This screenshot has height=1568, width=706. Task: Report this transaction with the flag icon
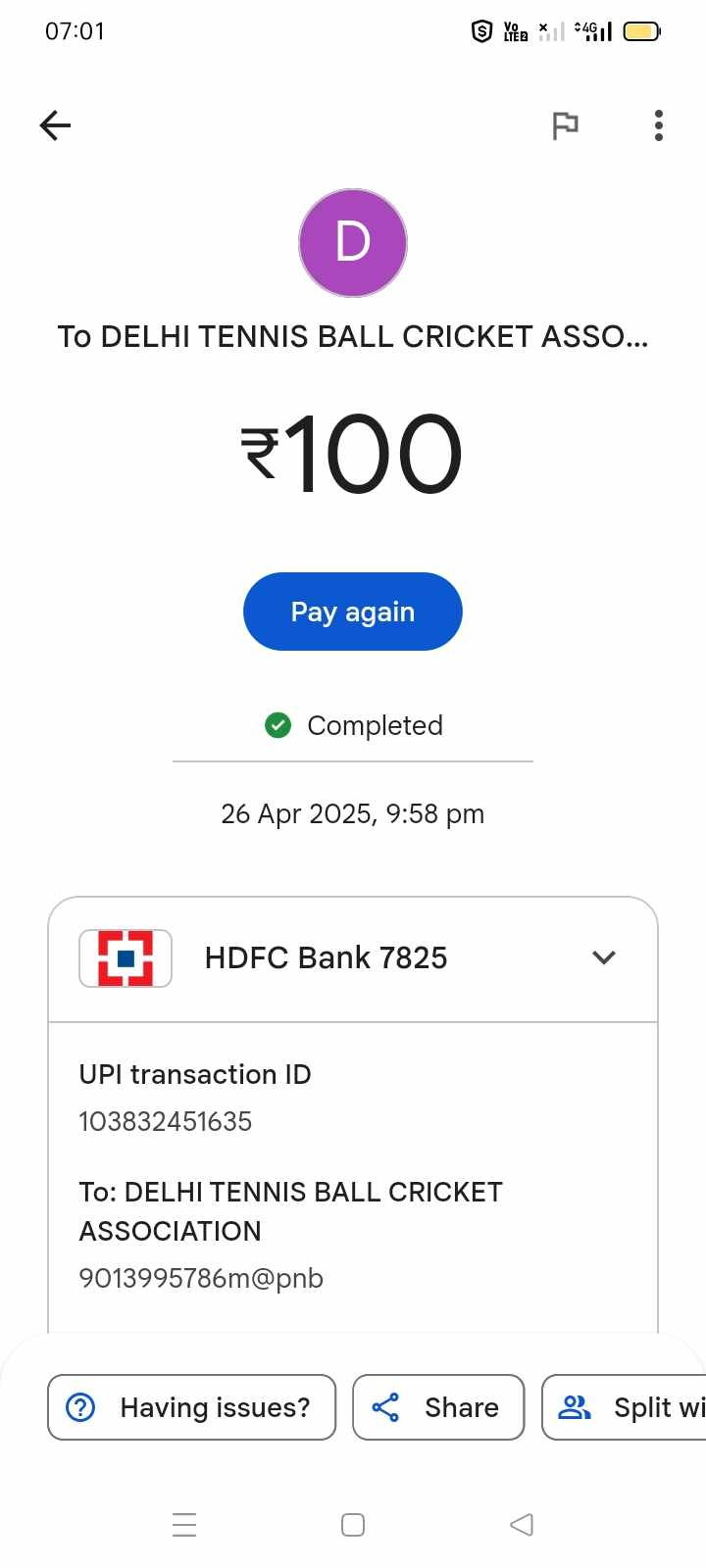pyautogui.click(x=565, y=125)
